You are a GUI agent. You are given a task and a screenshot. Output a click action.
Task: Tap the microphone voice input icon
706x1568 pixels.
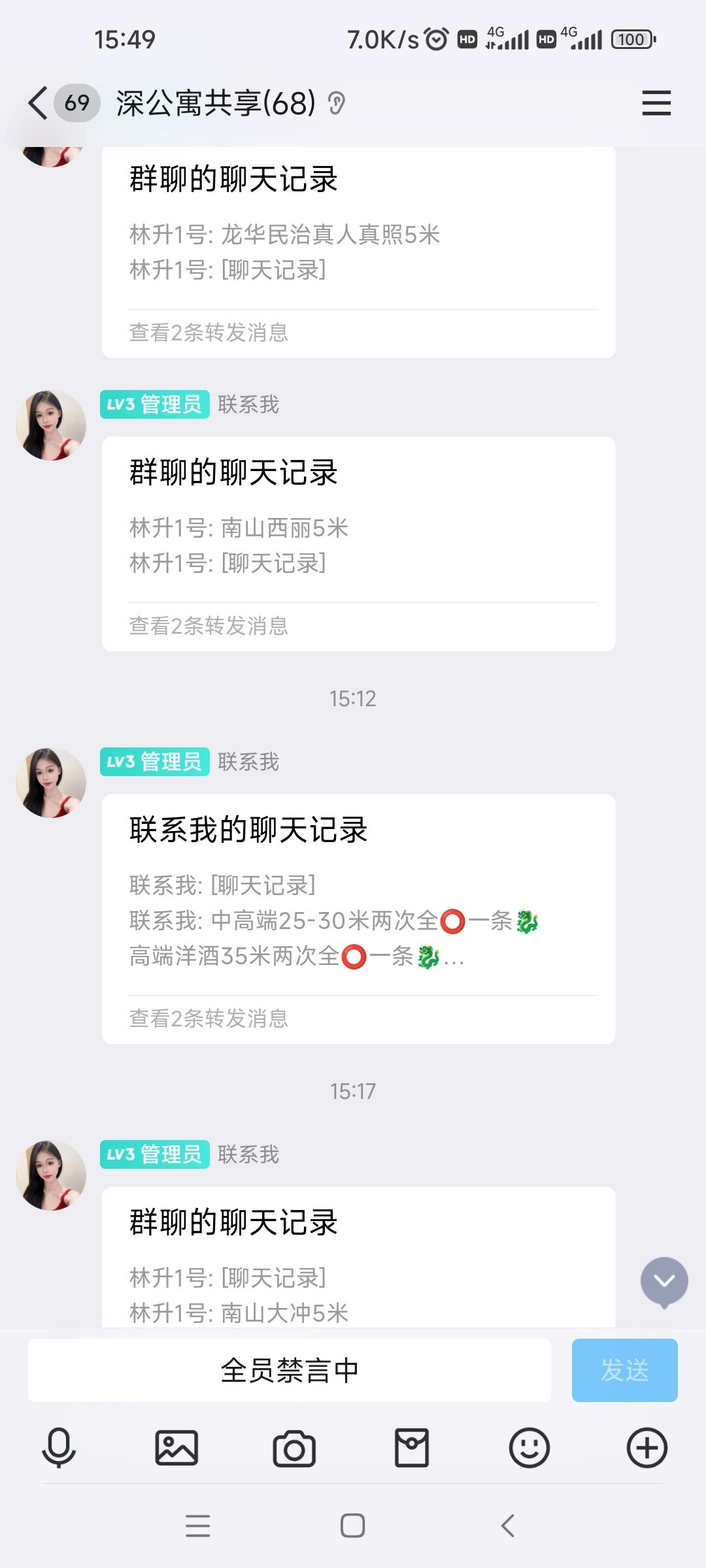pos(59,1448)
